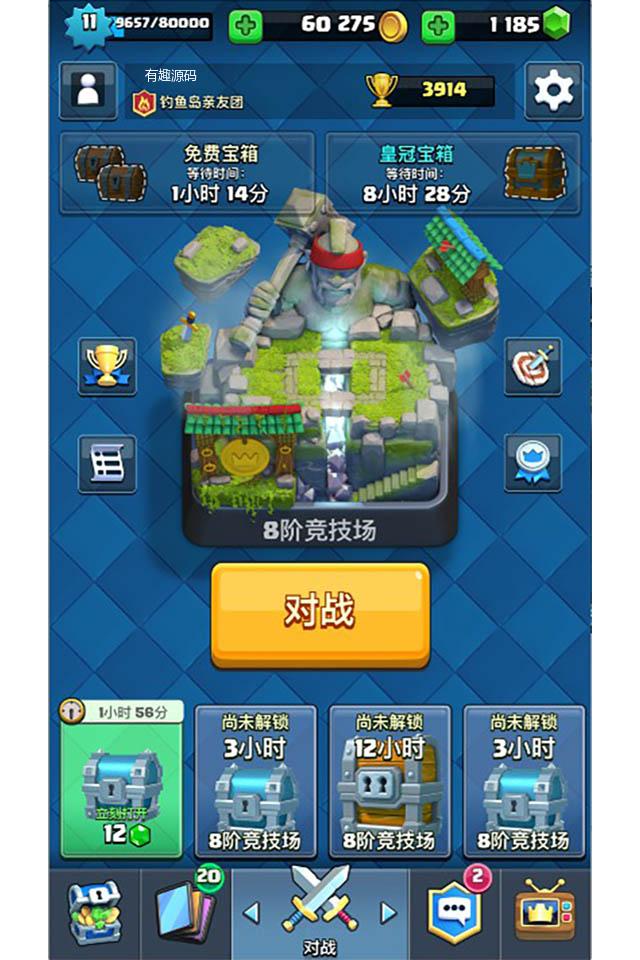Tap the green plus to add gems
640x960 pixels.
(438, 26)
